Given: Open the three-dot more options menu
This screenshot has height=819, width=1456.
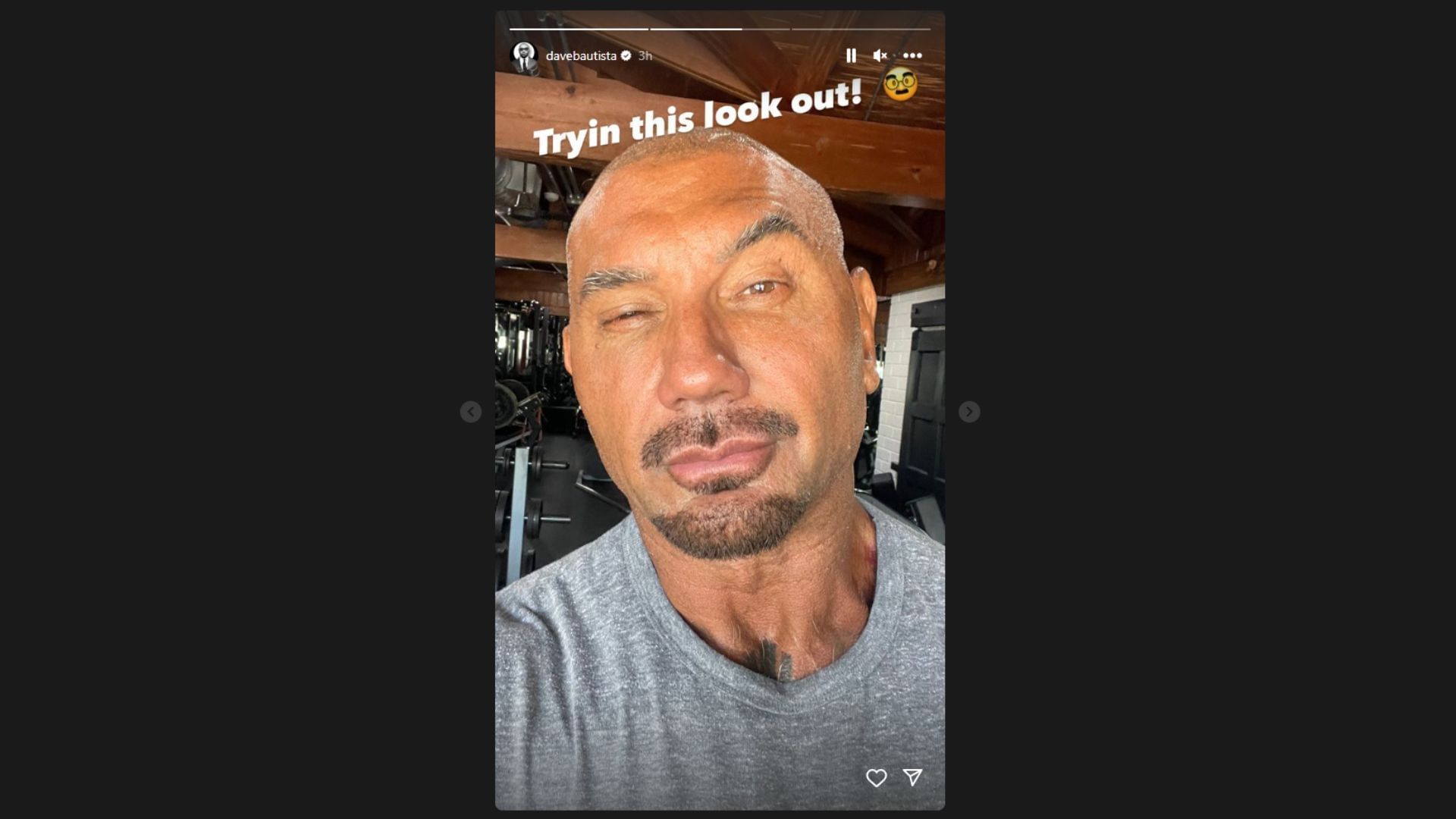Looking at the screenshot, I should coord(913,55).
